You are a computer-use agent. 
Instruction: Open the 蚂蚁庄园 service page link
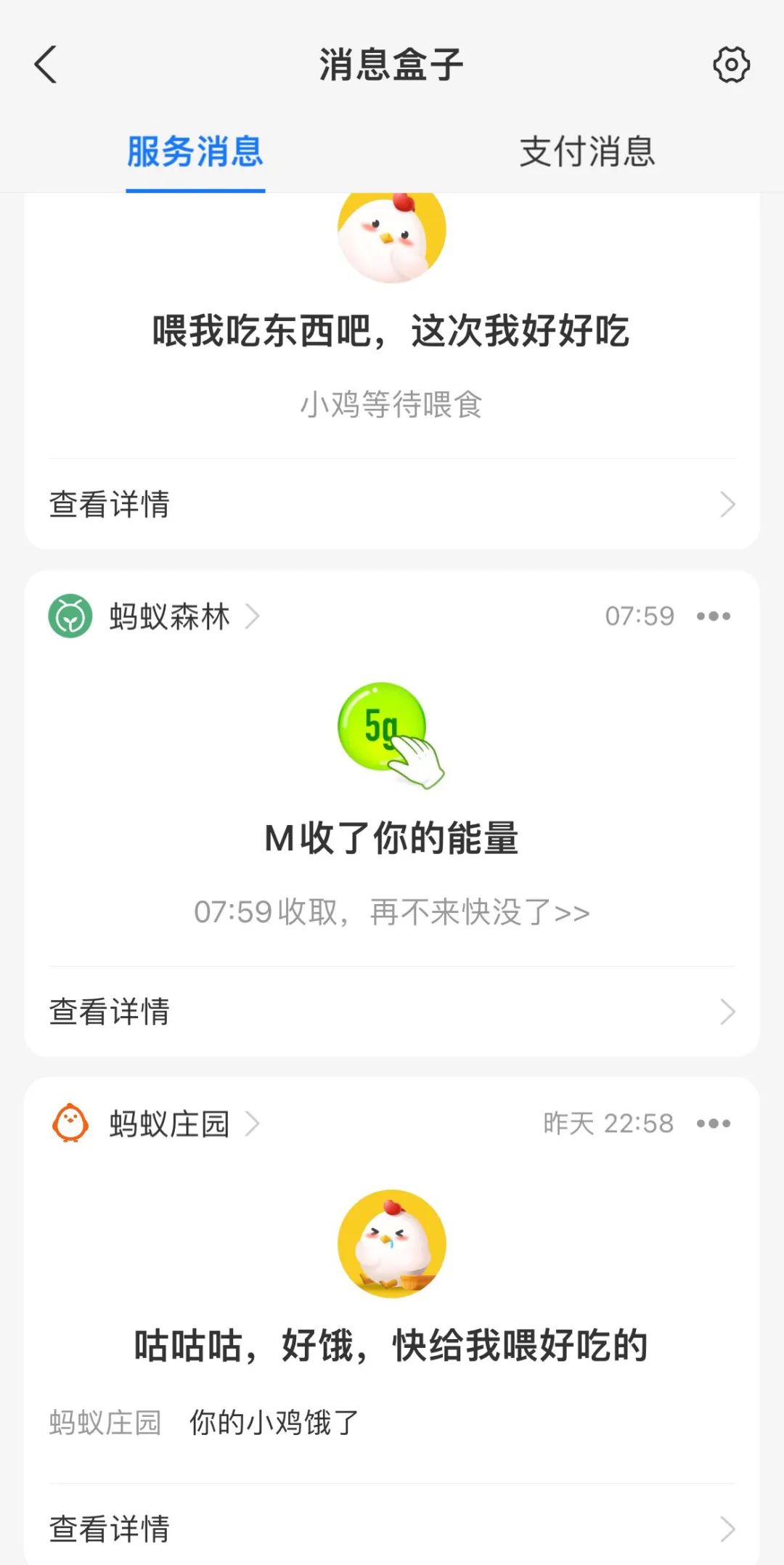point(171,1123)
